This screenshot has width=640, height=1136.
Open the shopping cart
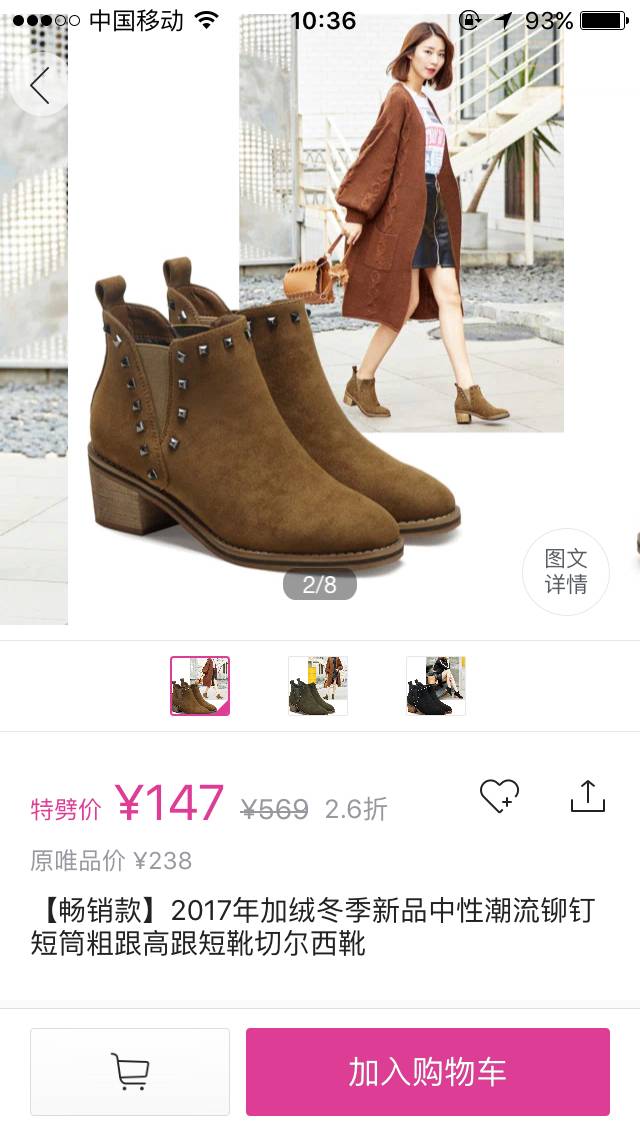pos(130,1072)
